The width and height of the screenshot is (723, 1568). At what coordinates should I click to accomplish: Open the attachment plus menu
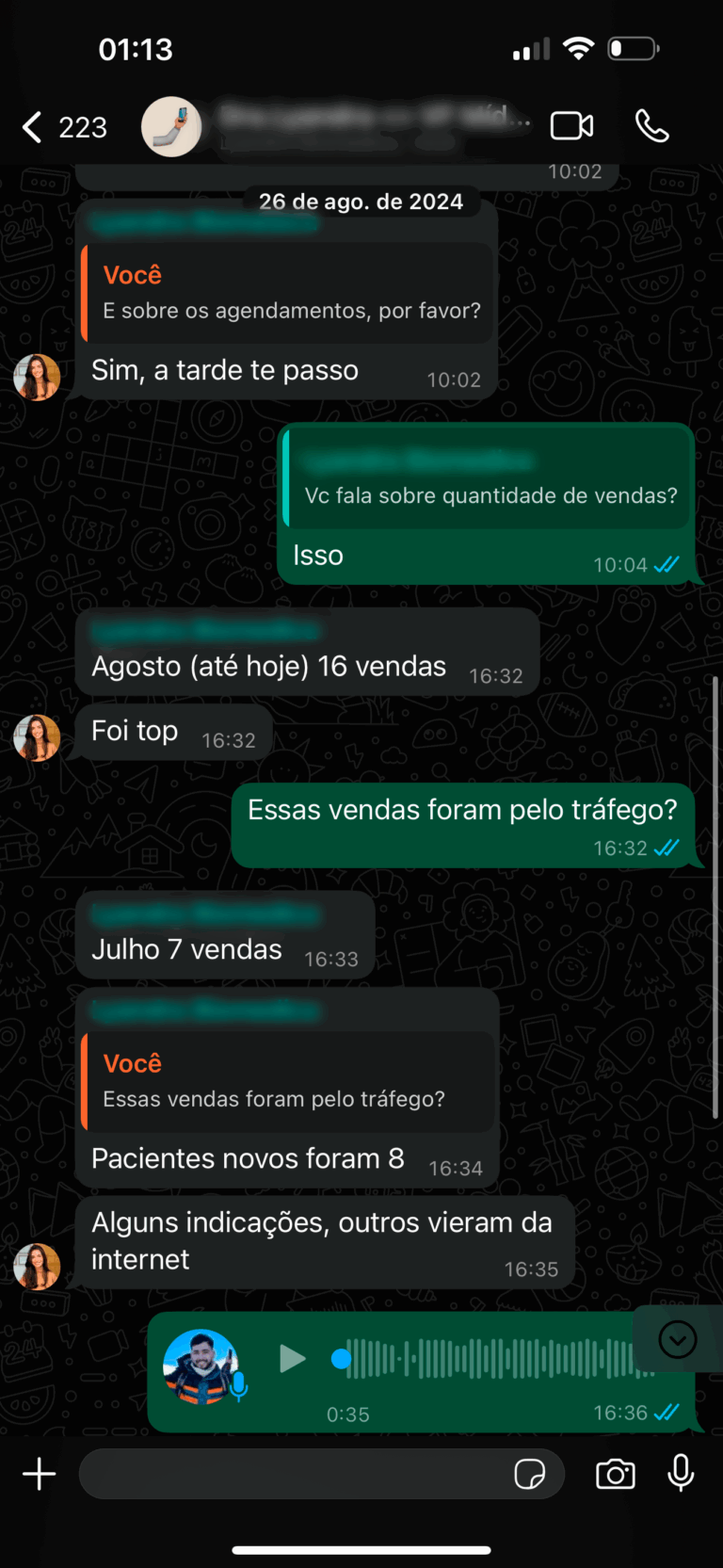click(x=40, y=1474)
